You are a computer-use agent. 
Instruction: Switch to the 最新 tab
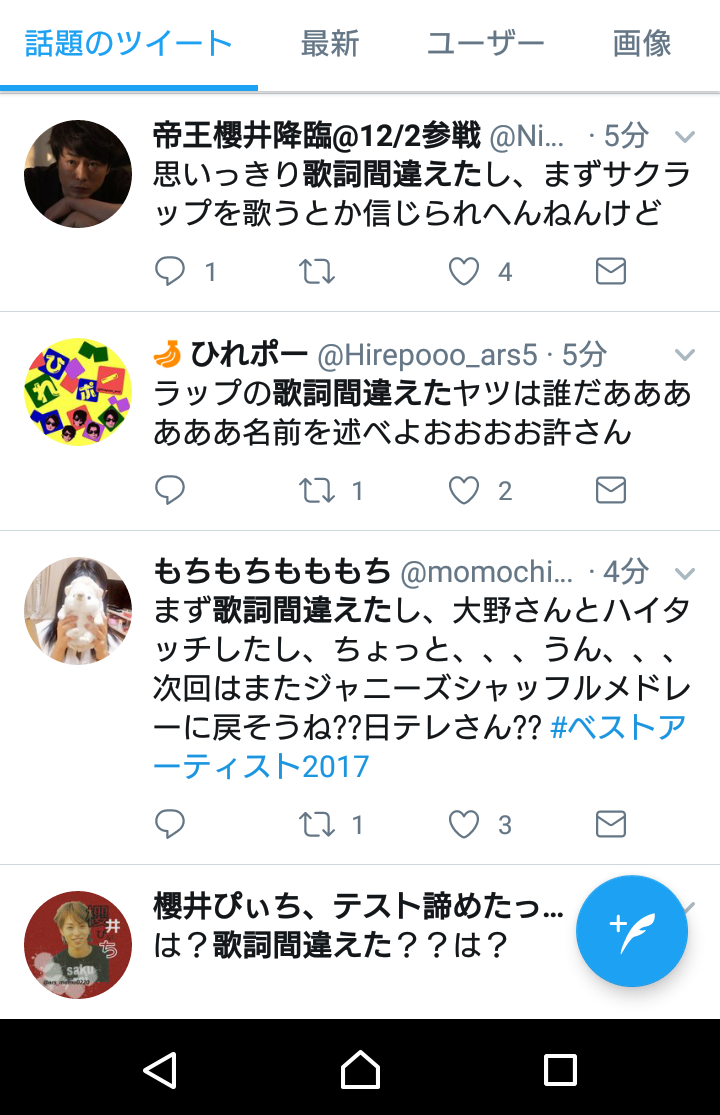click(330, 44)
